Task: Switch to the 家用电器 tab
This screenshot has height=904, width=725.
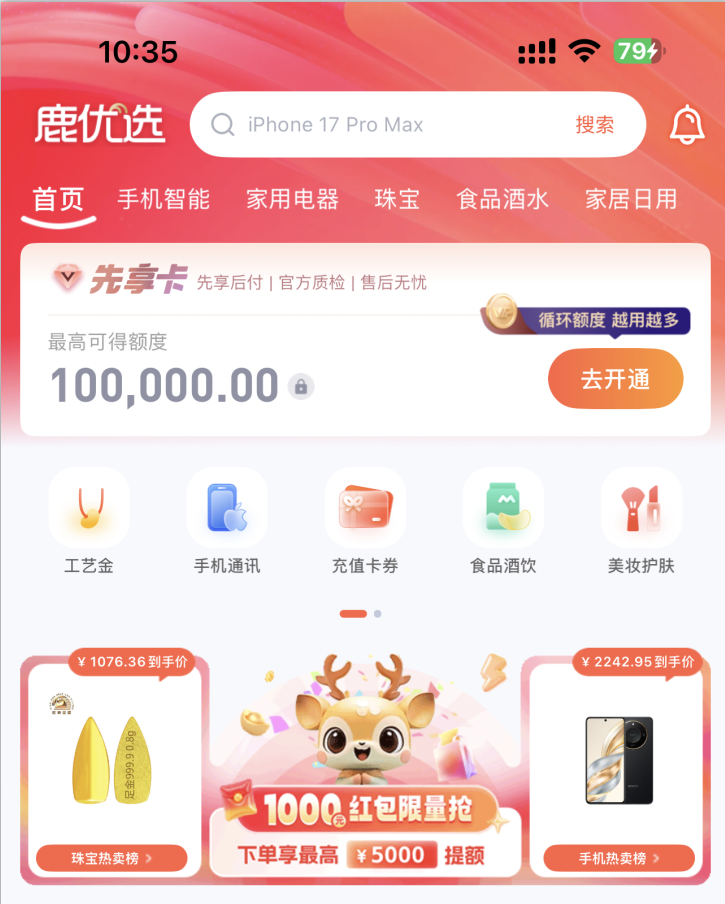Action: pos(292,199)
